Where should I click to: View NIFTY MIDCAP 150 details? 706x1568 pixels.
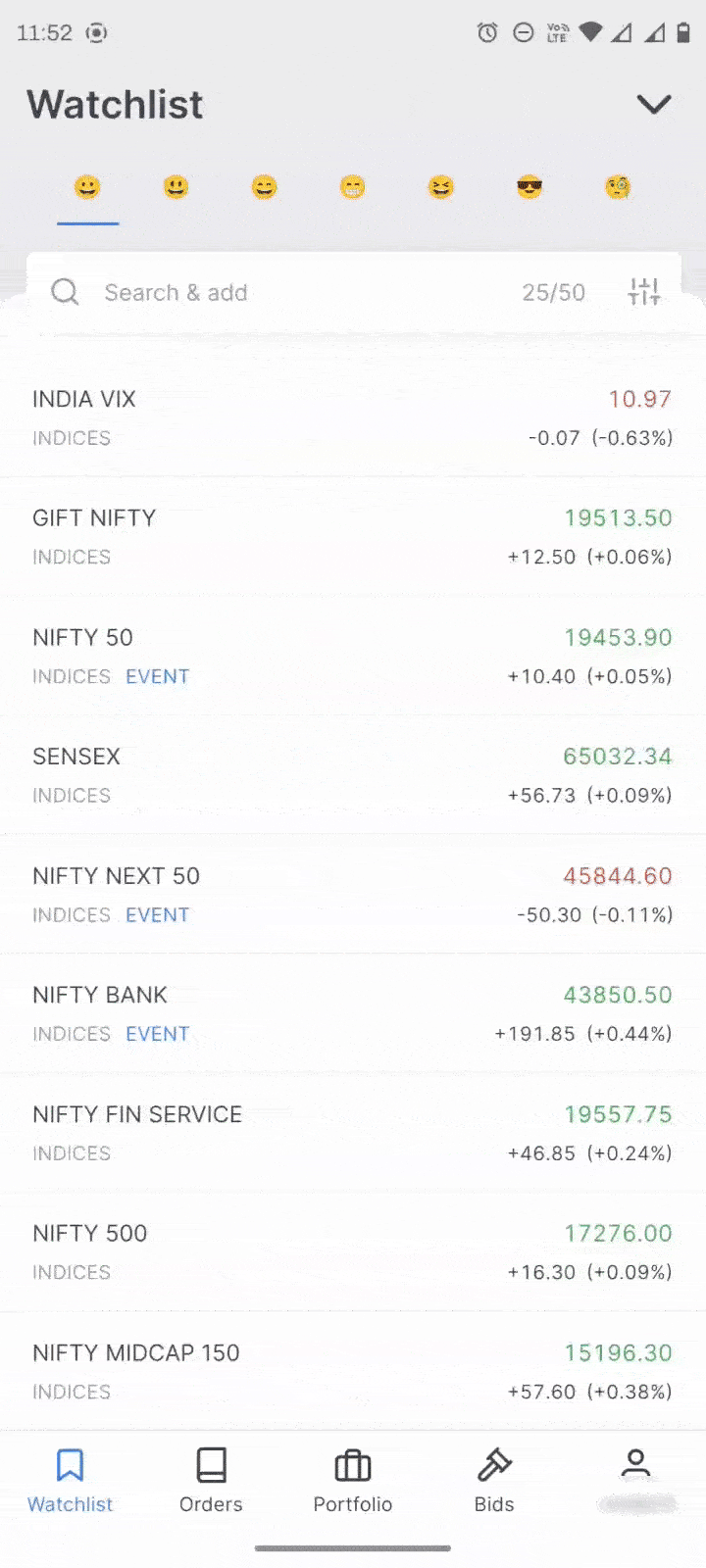353,1371
